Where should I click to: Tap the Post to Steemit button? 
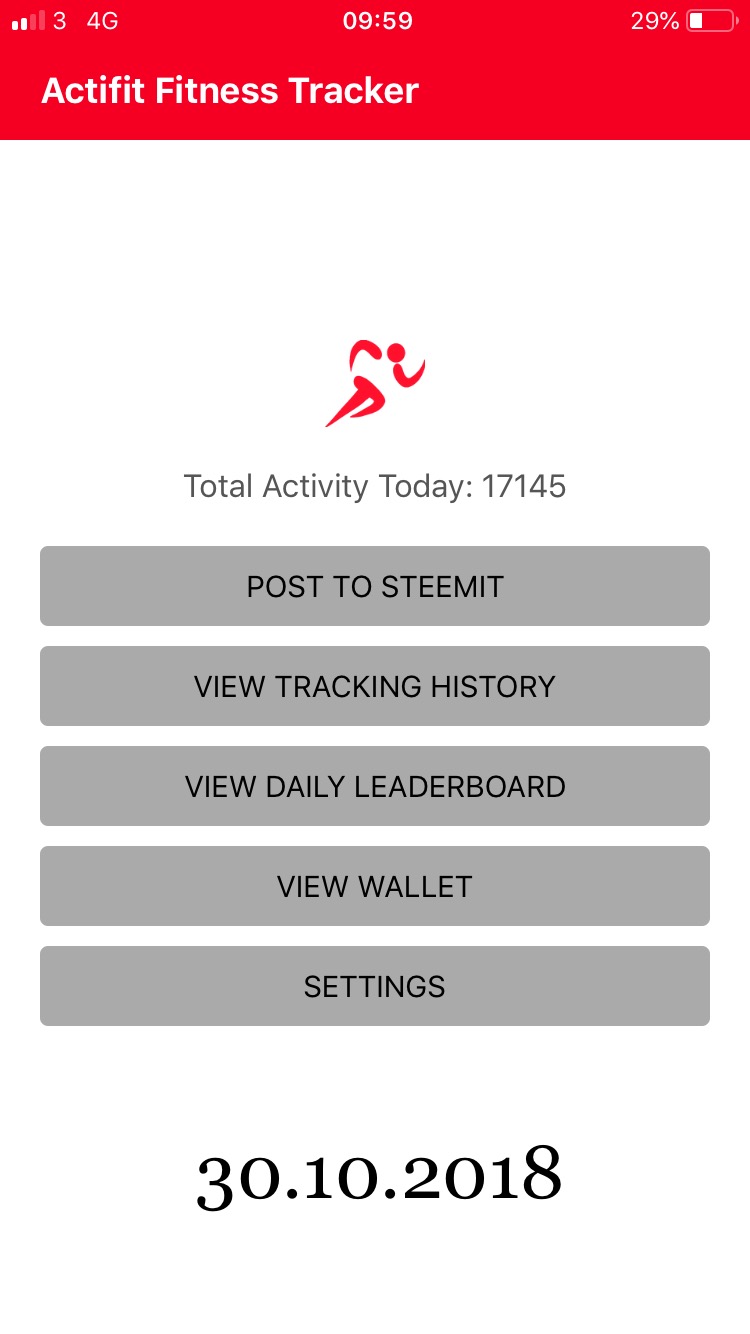375,586
